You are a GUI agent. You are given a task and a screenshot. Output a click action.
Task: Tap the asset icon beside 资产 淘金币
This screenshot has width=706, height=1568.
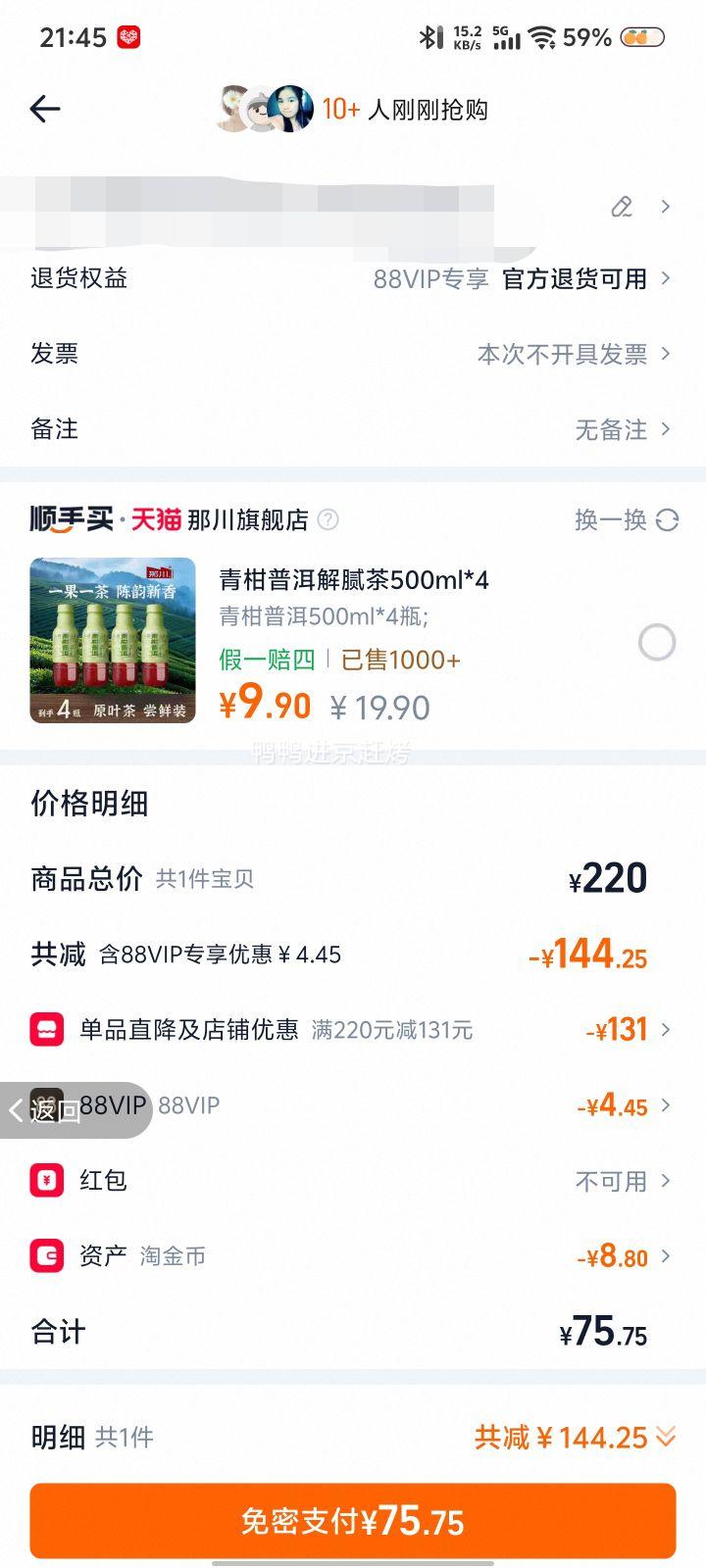coord(45,1256)
